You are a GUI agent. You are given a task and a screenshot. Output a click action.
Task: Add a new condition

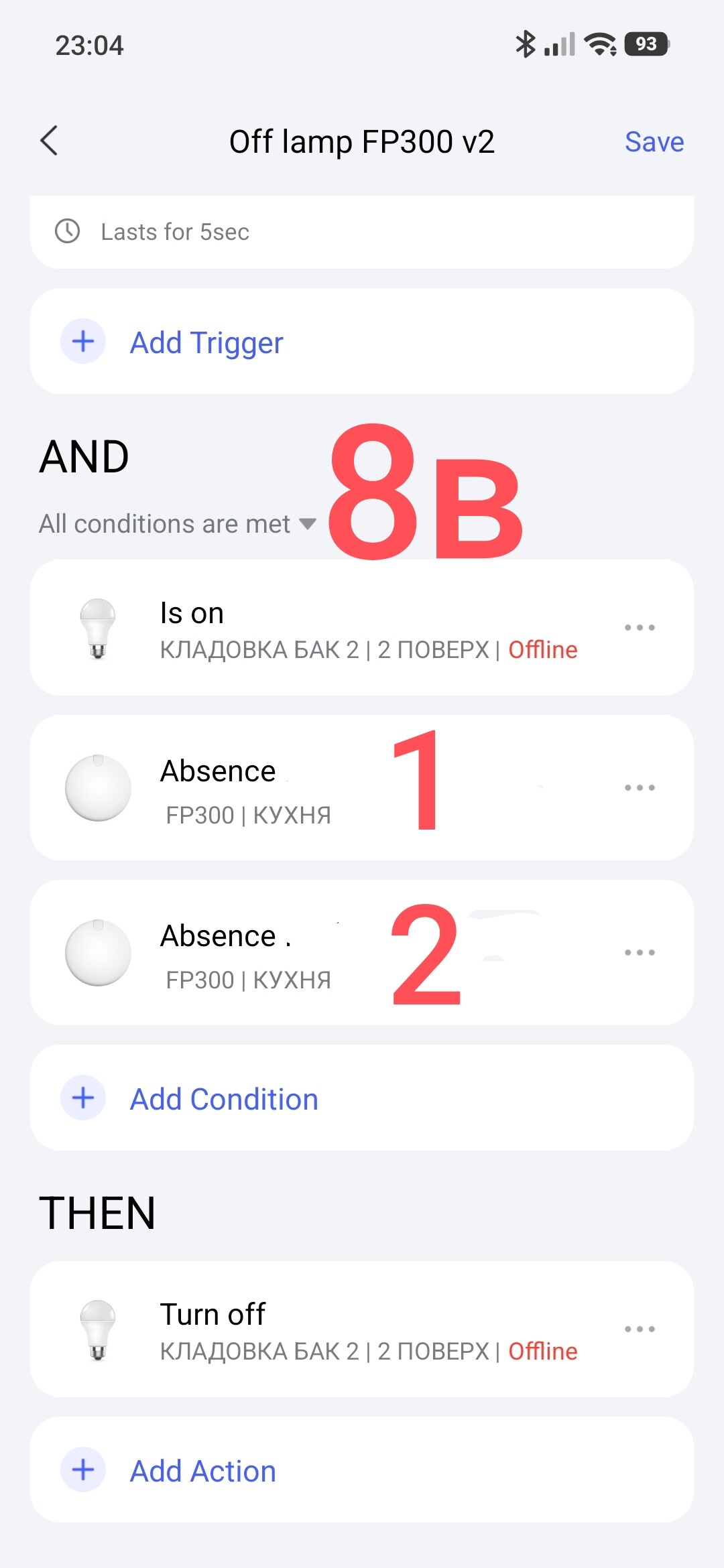pyautogui.click(x=223, y=1099)
